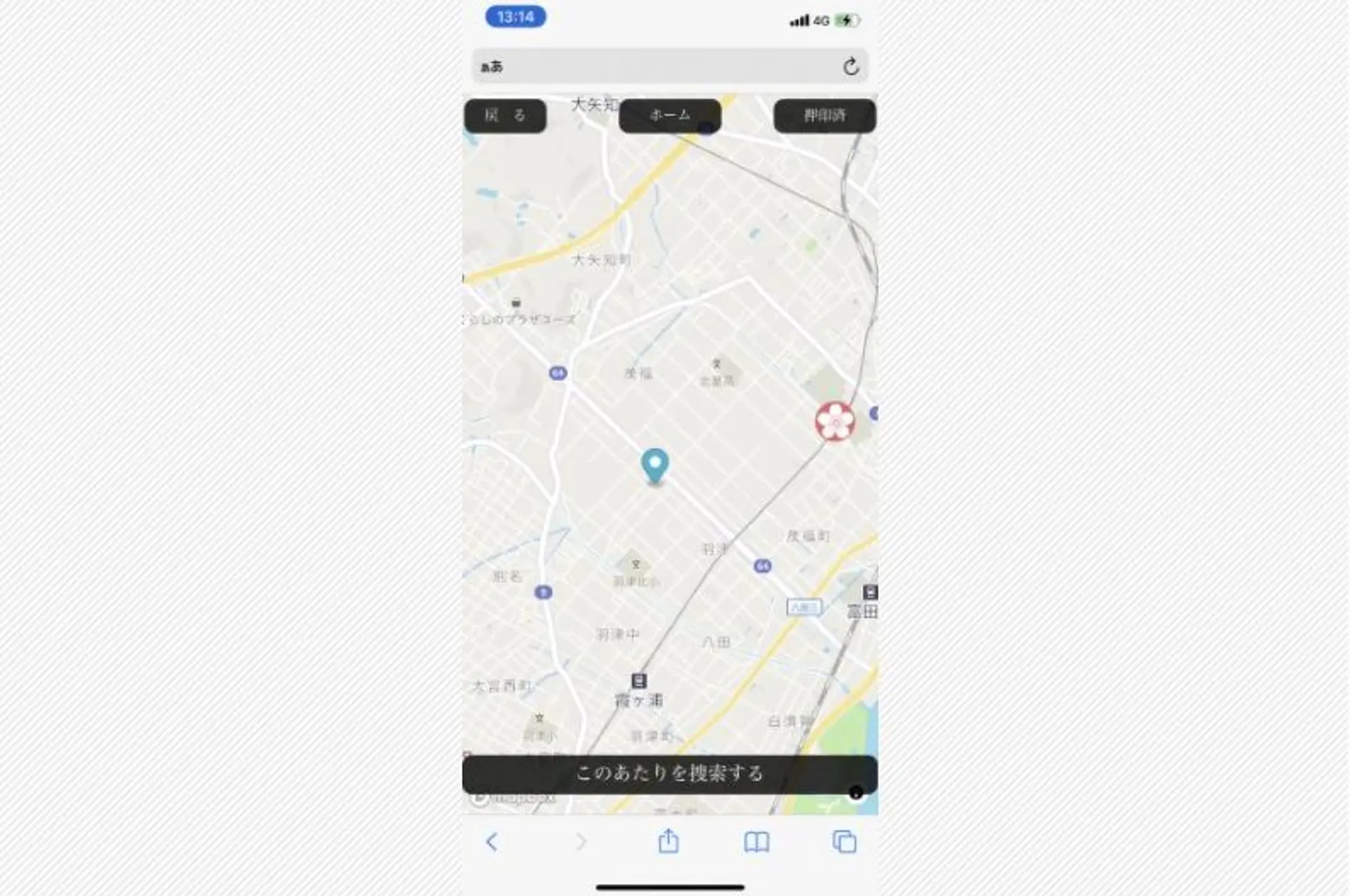
Task: Reload the page in Safari
Action: click(x=851, y=67)
